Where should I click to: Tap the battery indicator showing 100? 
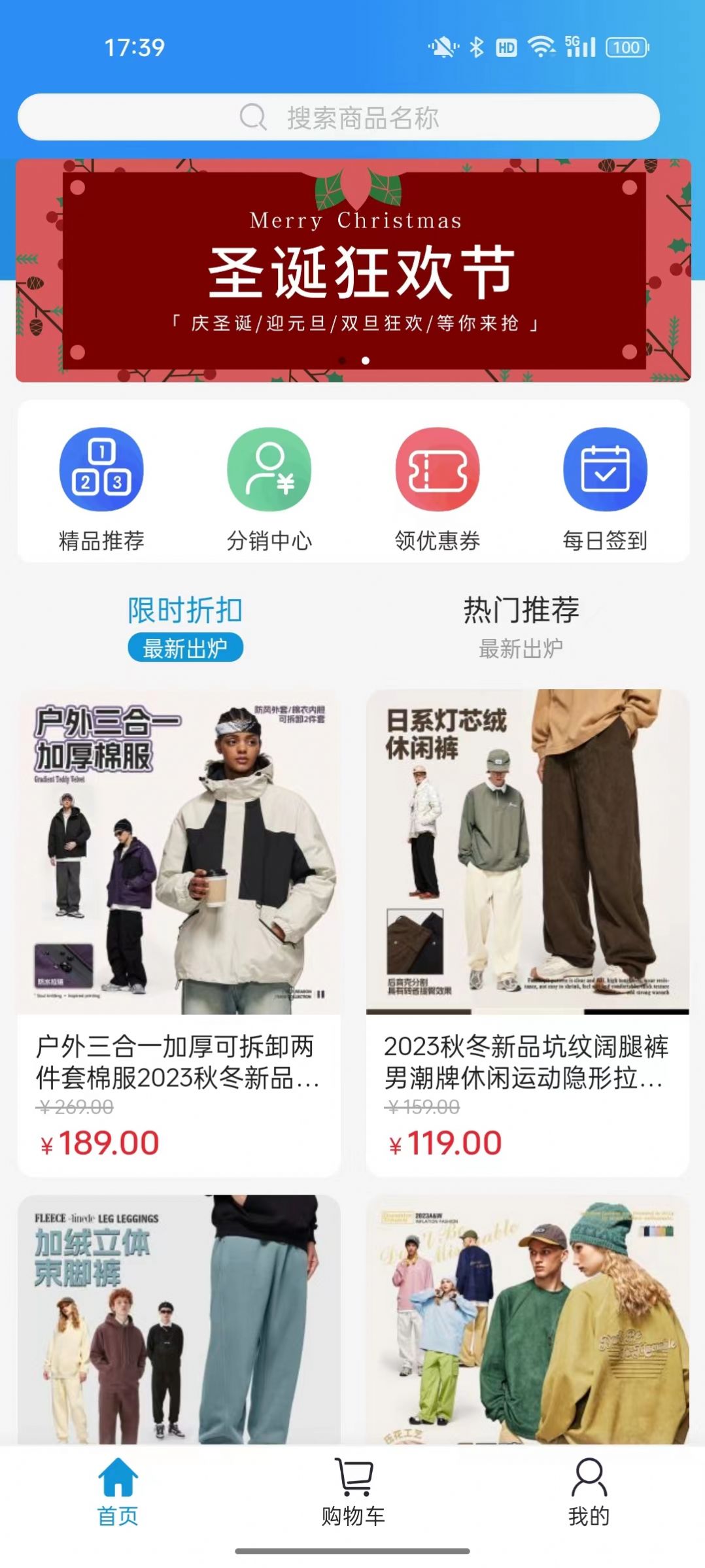pos(626,47)
